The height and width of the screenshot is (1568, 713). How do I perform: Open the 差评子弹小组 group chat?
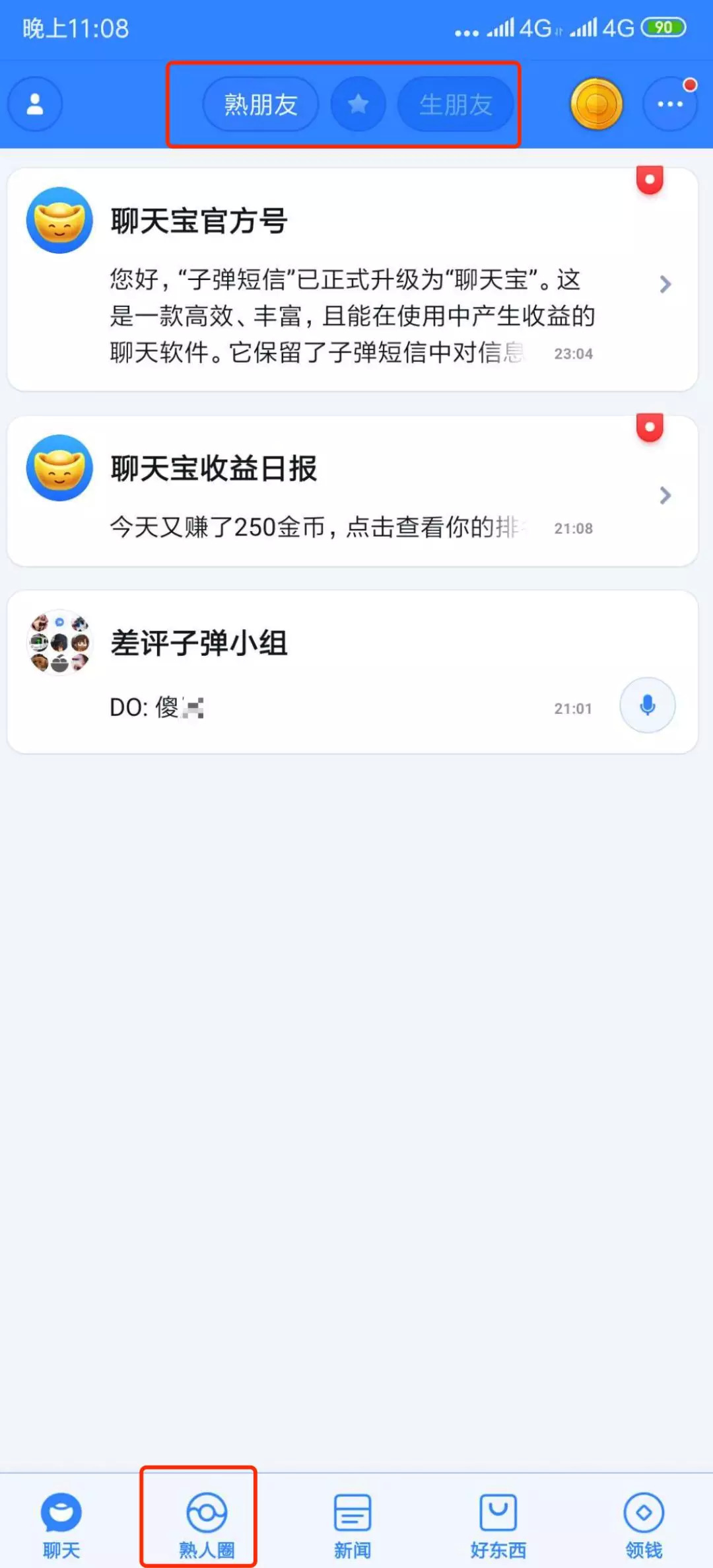point(317,672)
